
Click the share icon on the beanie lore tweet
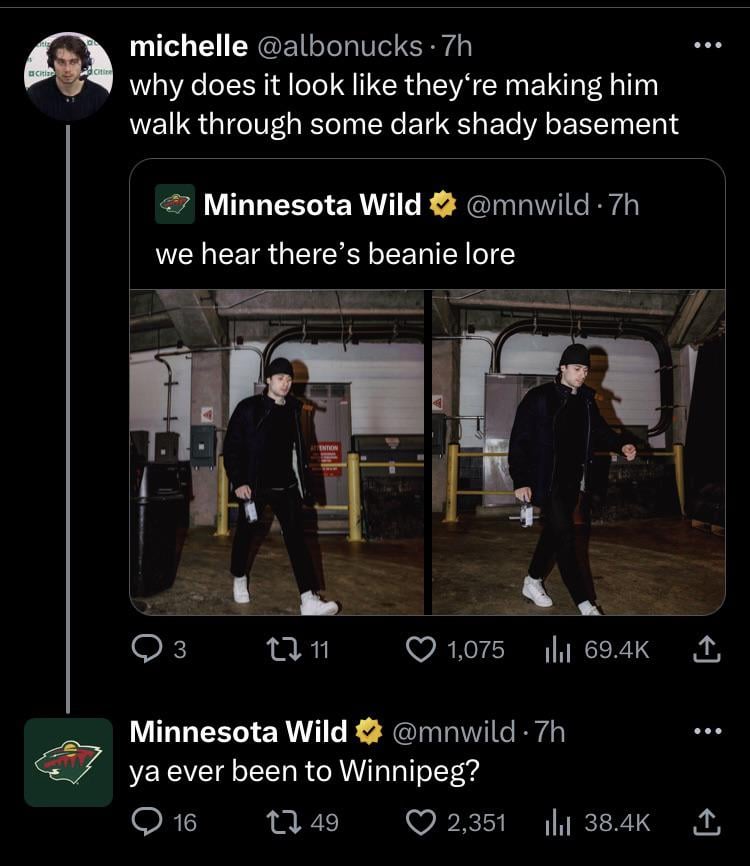[x=709, y=650]
